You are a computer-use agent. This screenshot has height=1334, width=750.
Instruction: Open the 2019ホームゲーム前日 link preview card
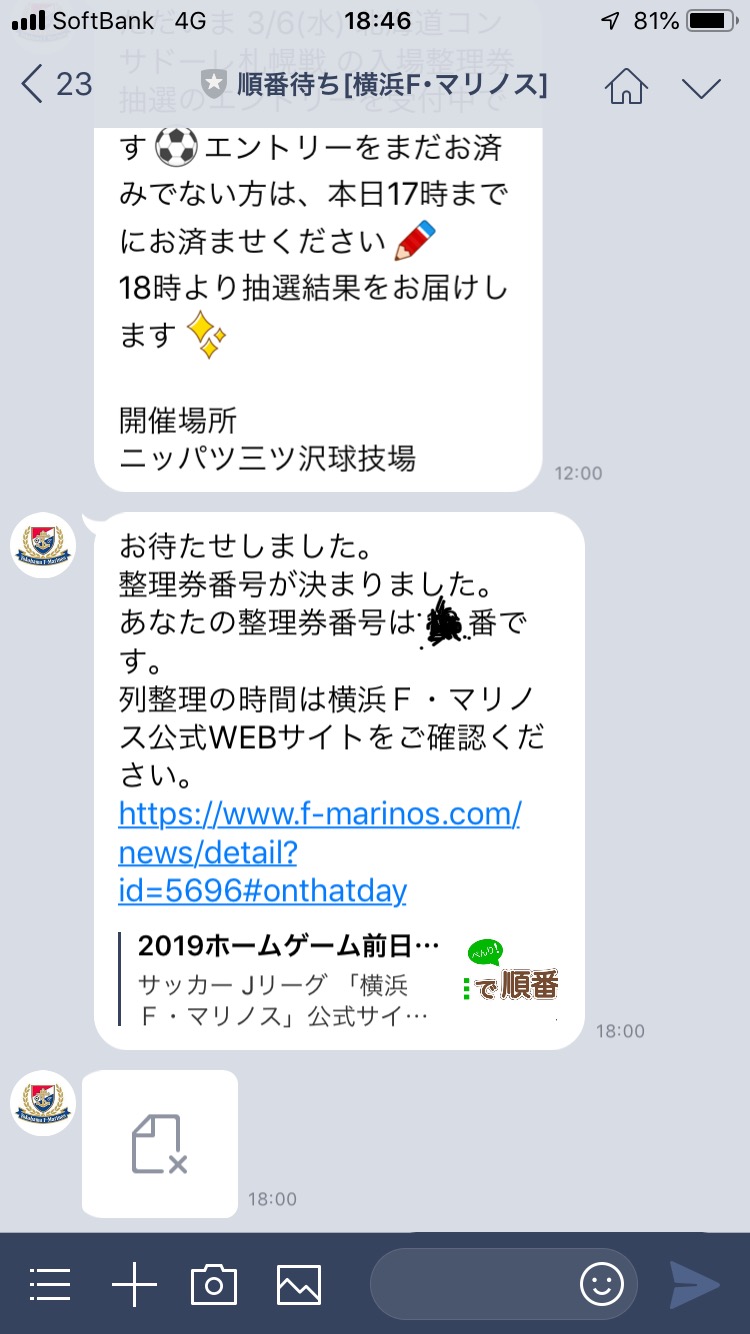(340, 978)
